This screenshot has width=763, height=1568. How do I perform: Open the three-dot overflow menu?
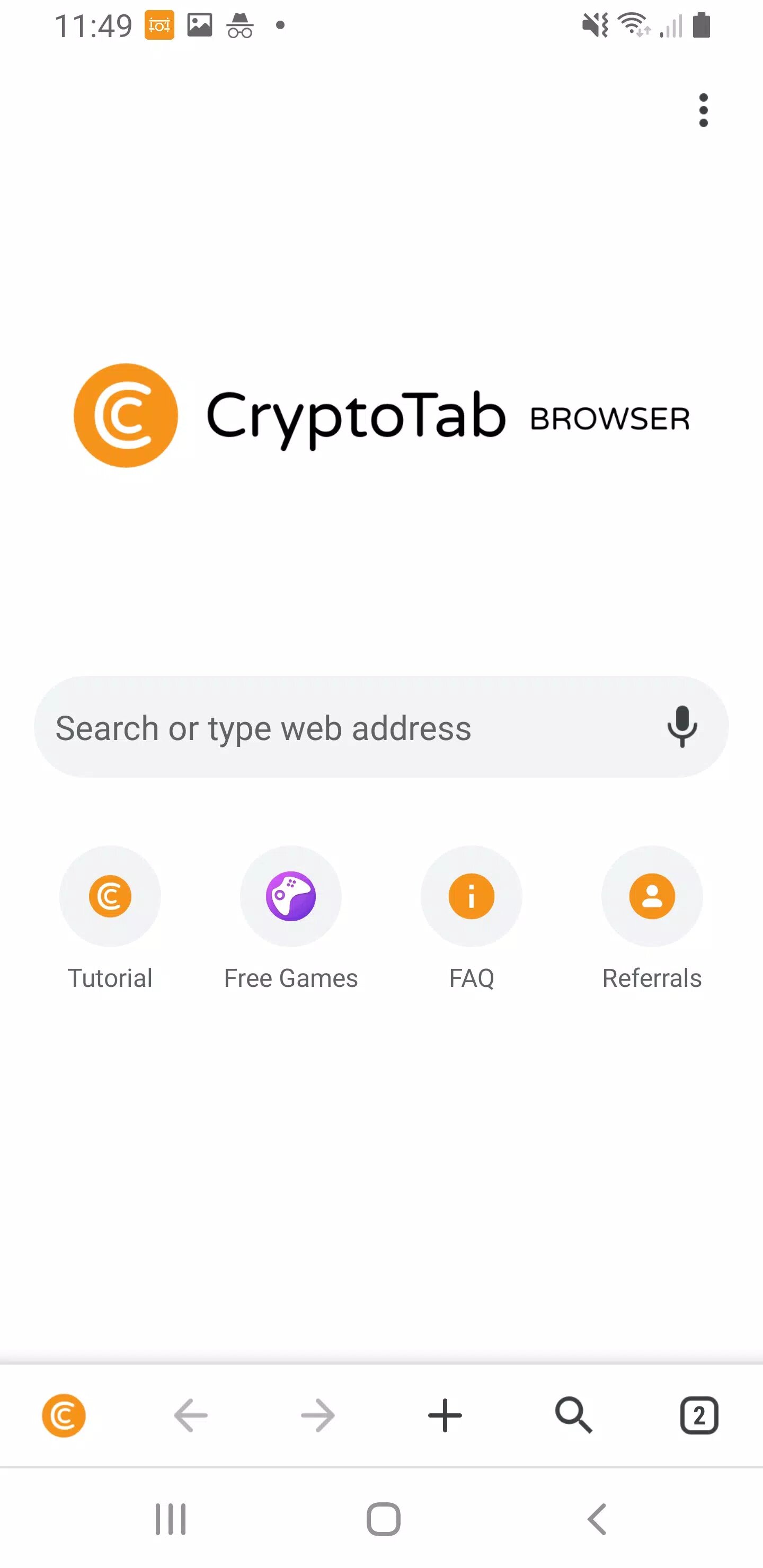point(703,110)
